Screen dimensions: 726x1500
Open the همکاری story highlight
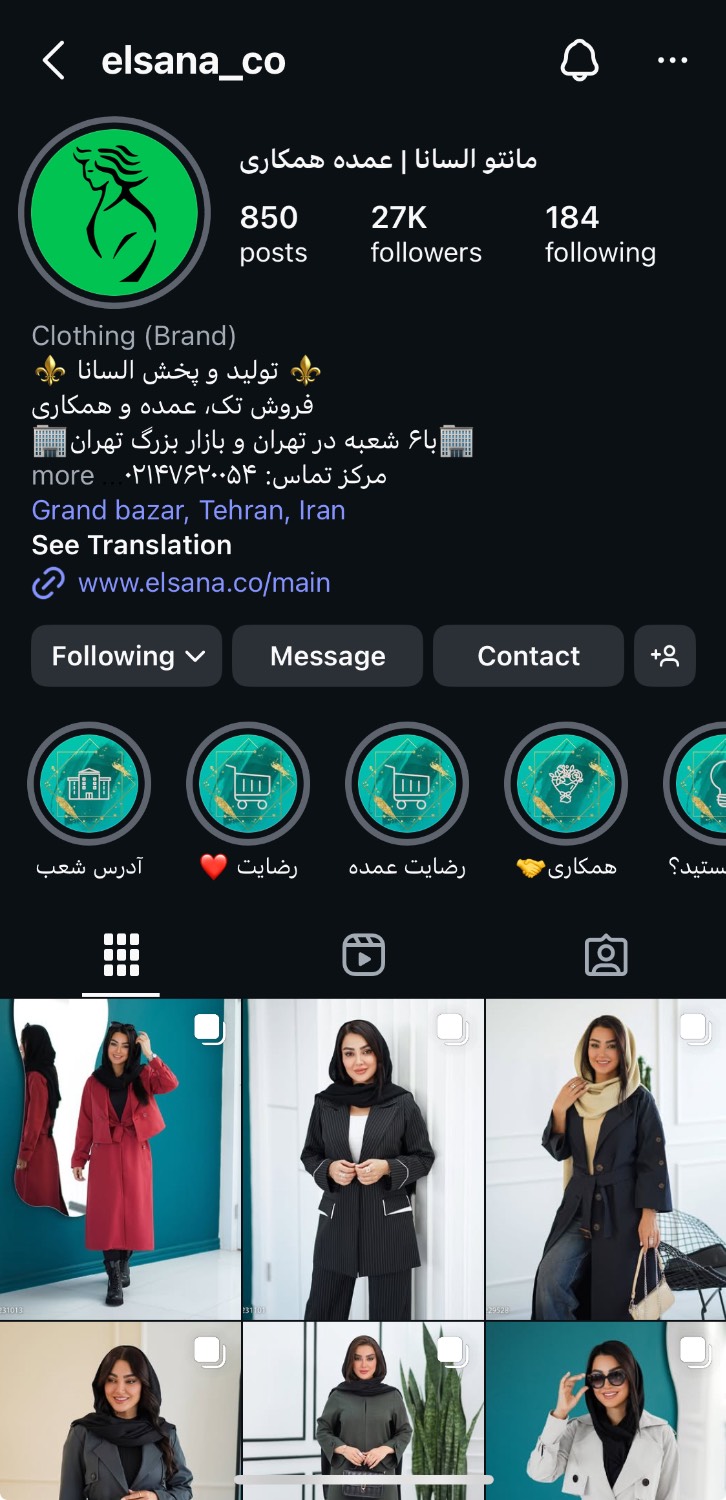click(566, 784)
